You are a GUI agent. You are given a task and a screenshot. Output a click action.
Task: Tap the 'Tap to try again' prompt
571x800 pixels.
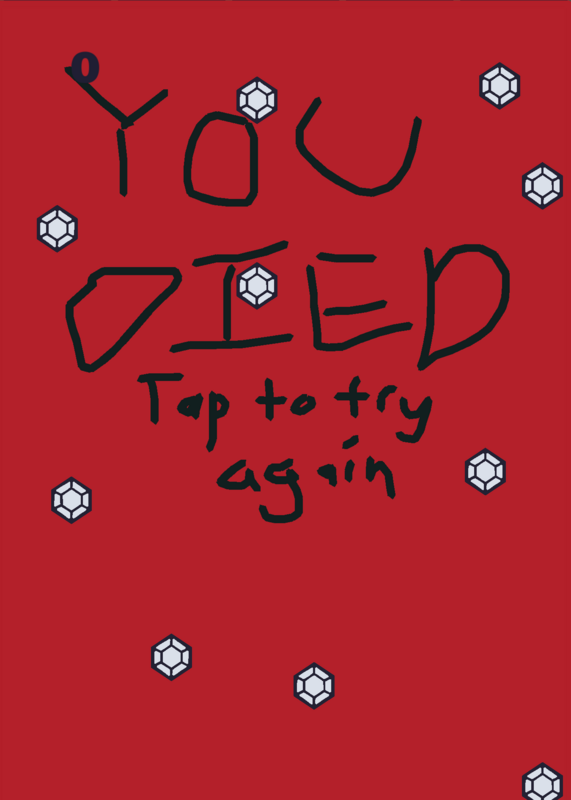(286, 448)
